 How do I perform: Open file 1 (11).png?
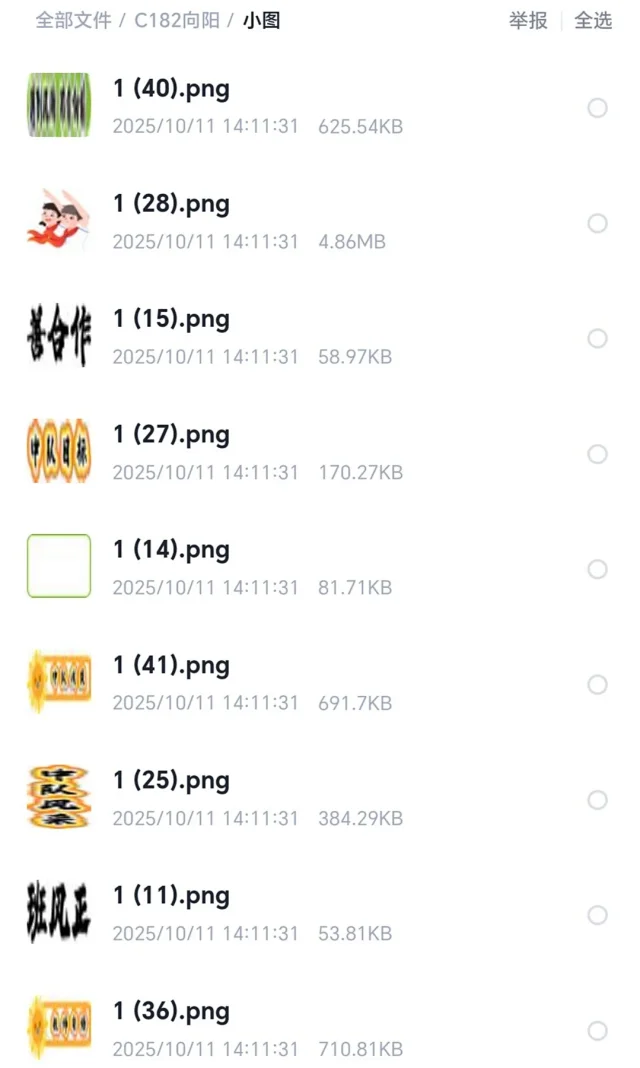pyautogui.click(x=171, y=896)
